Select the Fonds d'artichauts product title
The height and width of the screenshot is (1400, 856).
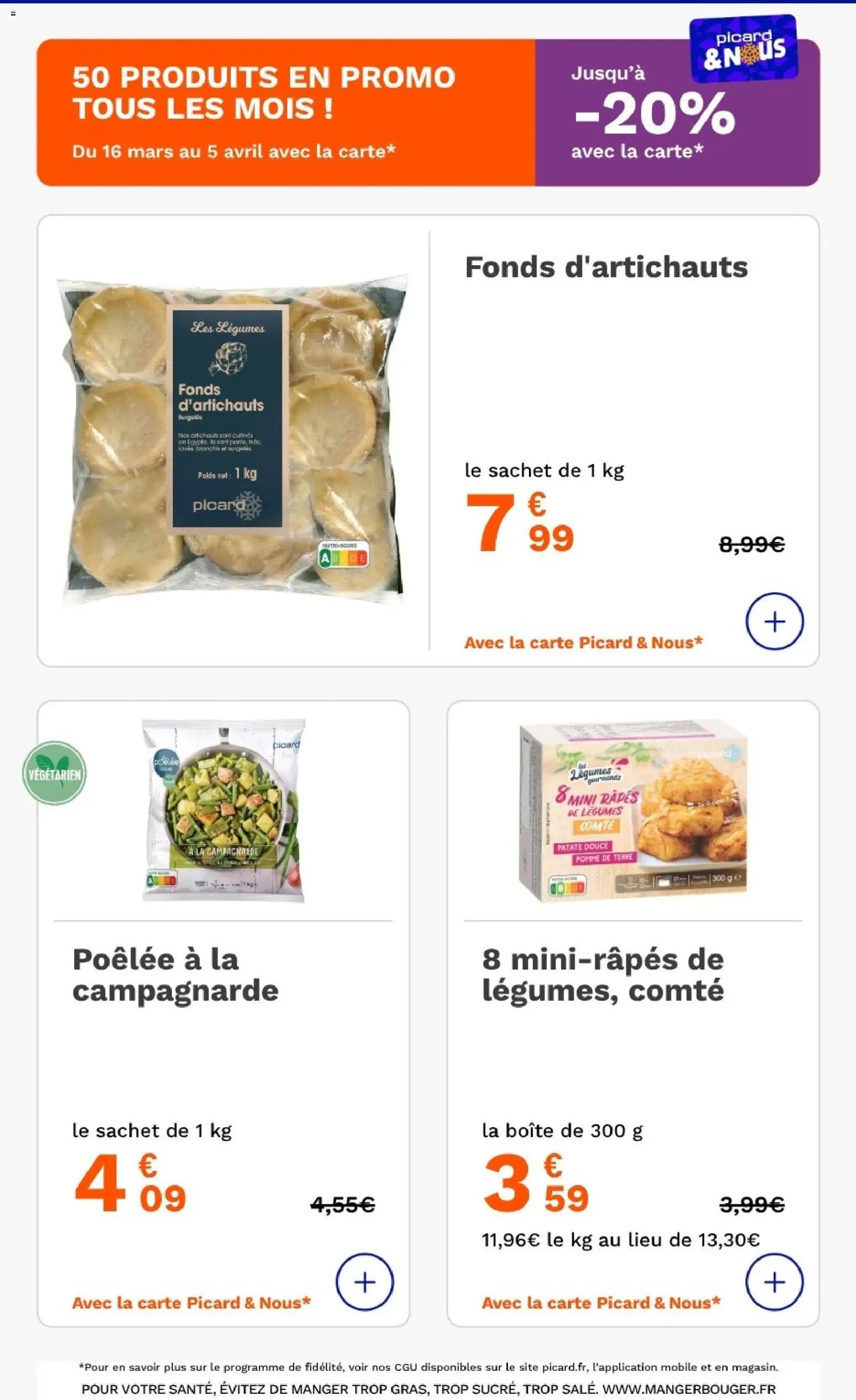point(605,267)
